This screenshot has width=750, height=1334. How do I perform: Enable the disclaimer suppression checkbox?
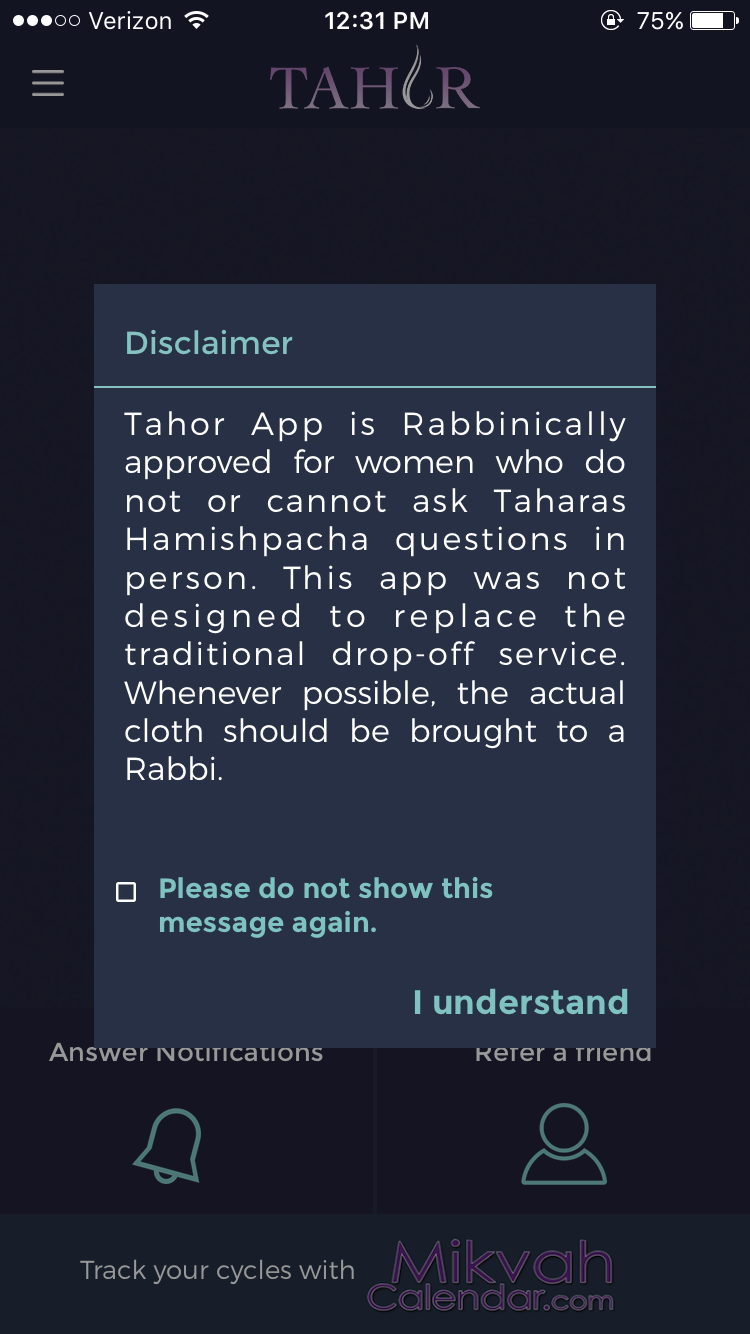[127, 892]
